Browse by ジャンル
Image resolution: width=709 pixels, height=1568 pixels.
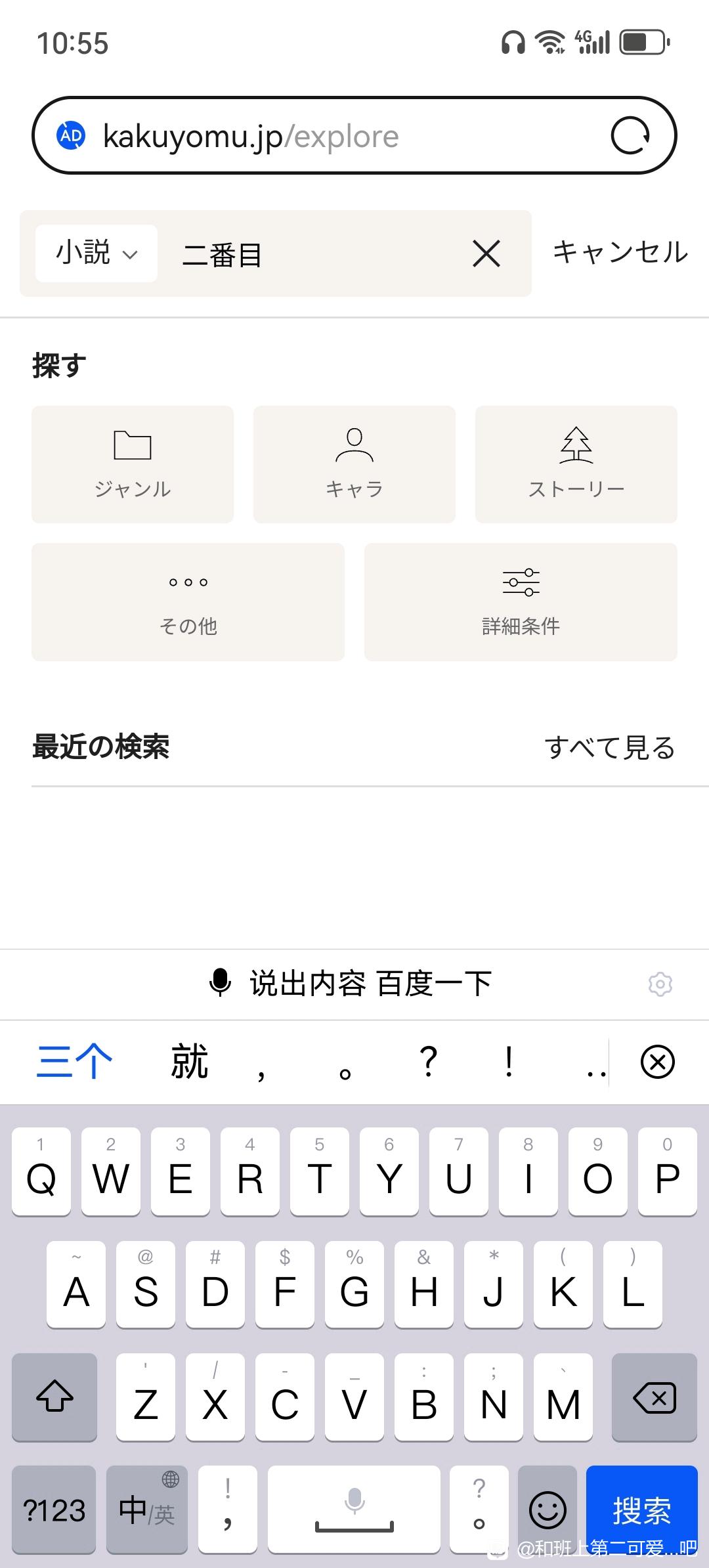pyautogui.click(x=133, y=464)
